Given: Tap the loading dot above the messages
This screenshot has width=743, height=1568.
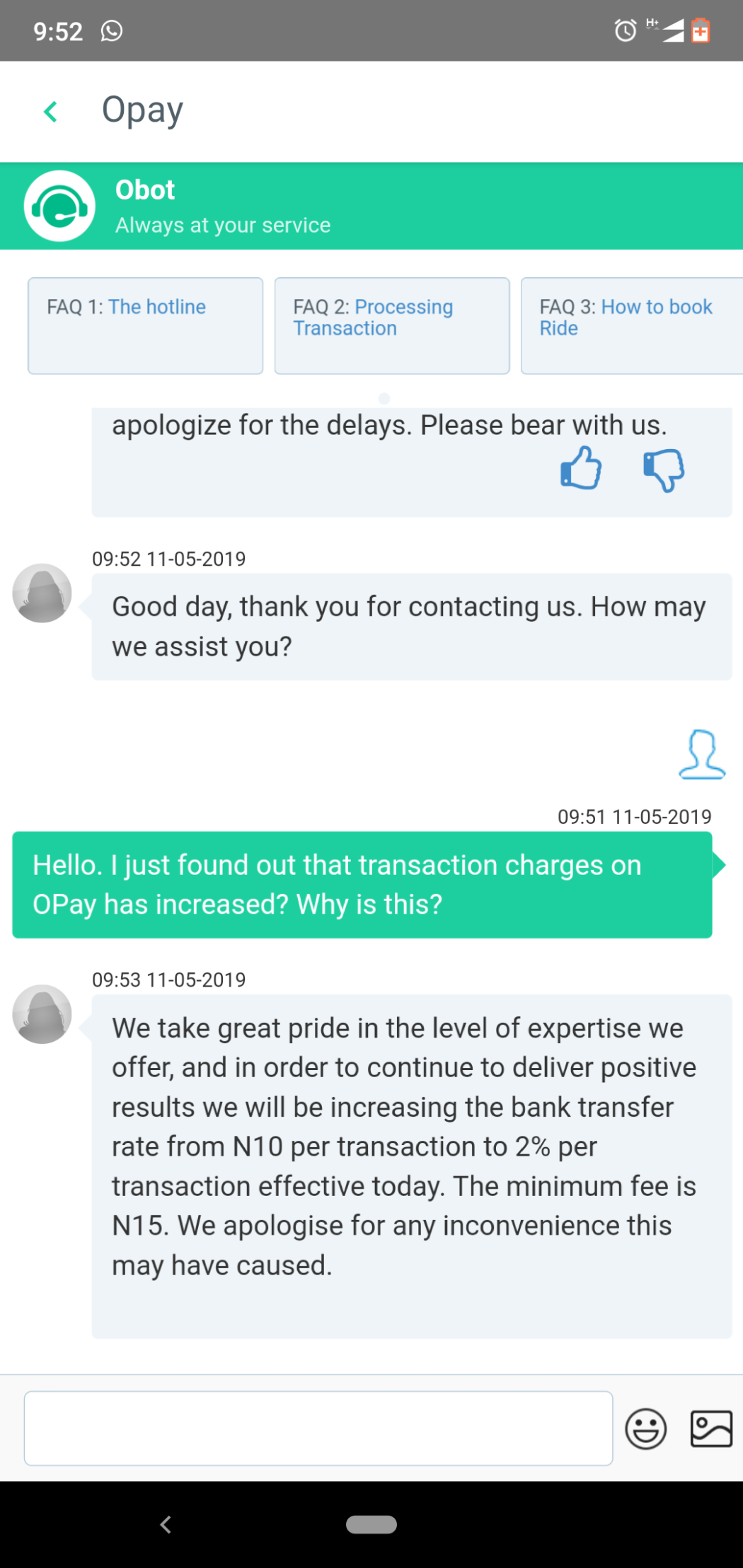Looking at the screenshot, I should click(x=385, y=398).
